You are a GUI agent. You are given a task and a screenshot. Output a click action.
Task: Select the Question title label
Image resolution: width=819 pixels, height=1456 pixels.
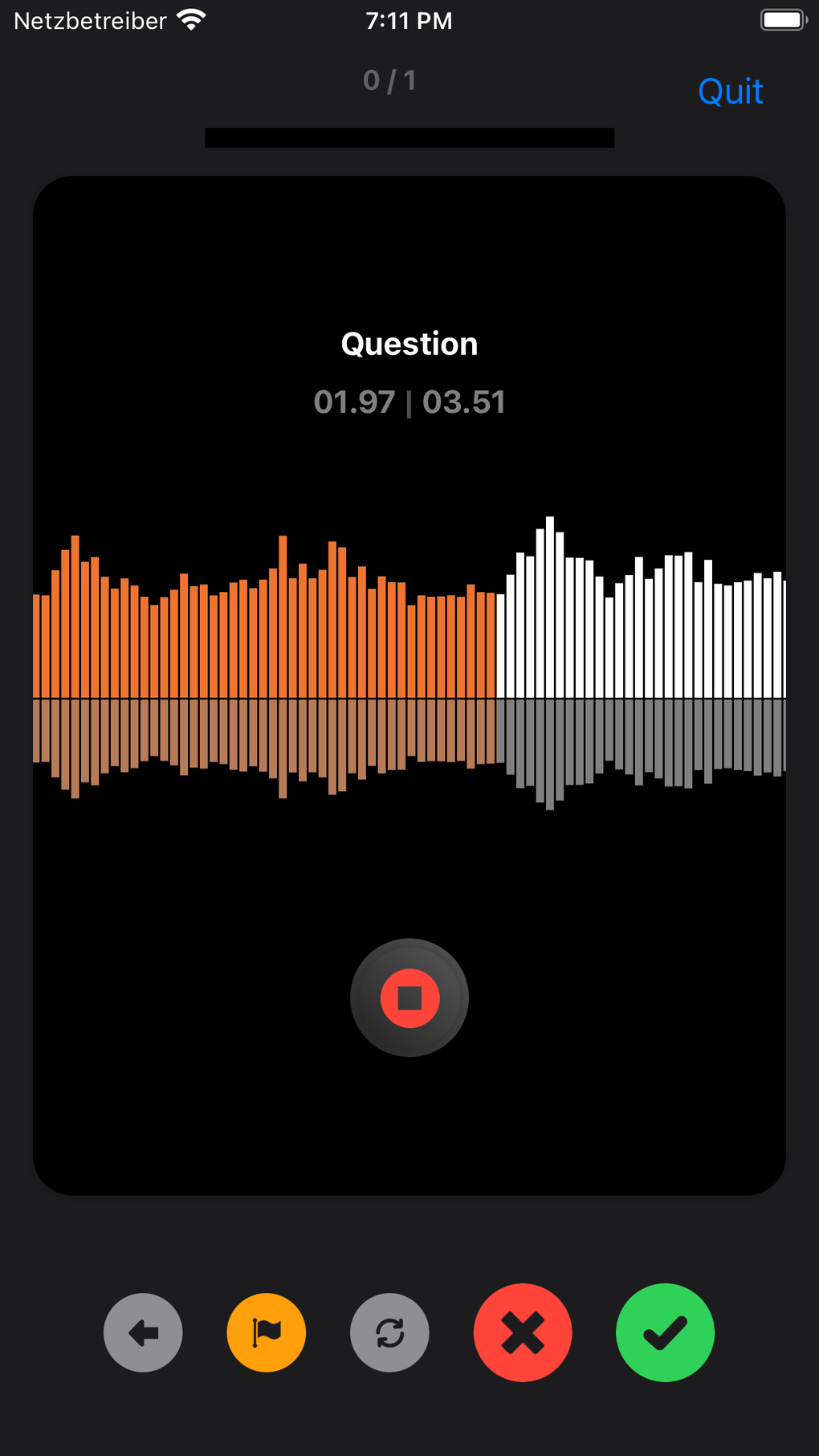(409, 343)
